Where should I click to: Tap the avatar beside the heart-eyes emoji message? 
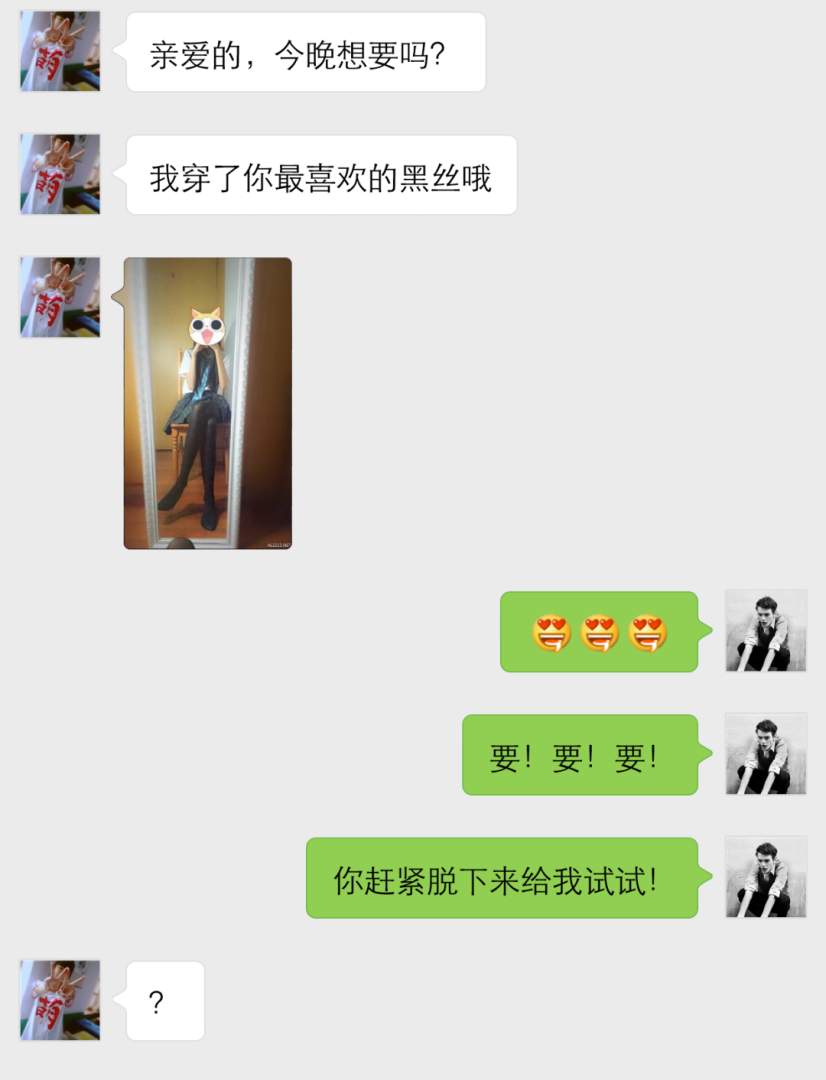pos(765,630)
